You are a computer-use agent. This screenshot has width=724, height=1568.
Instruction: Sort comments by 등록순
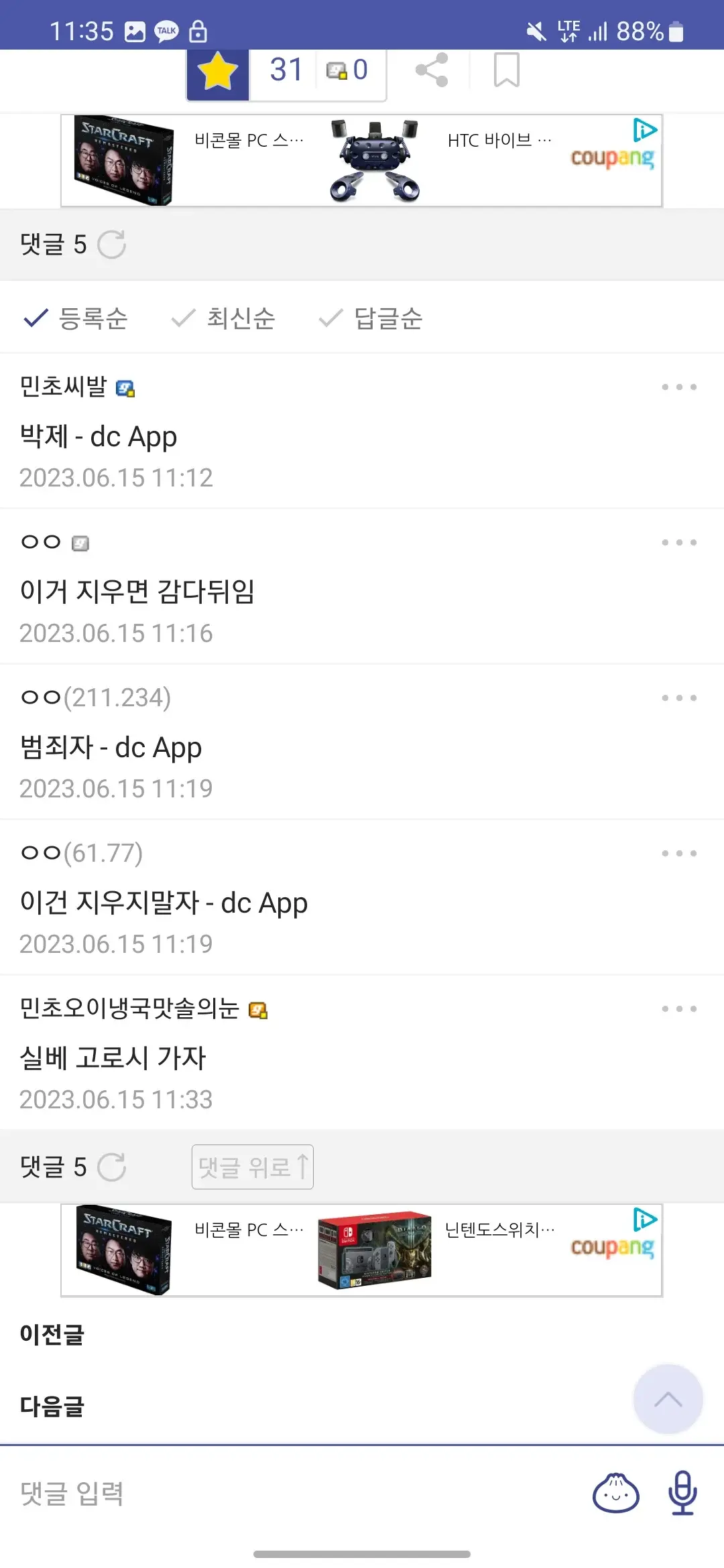76,318
